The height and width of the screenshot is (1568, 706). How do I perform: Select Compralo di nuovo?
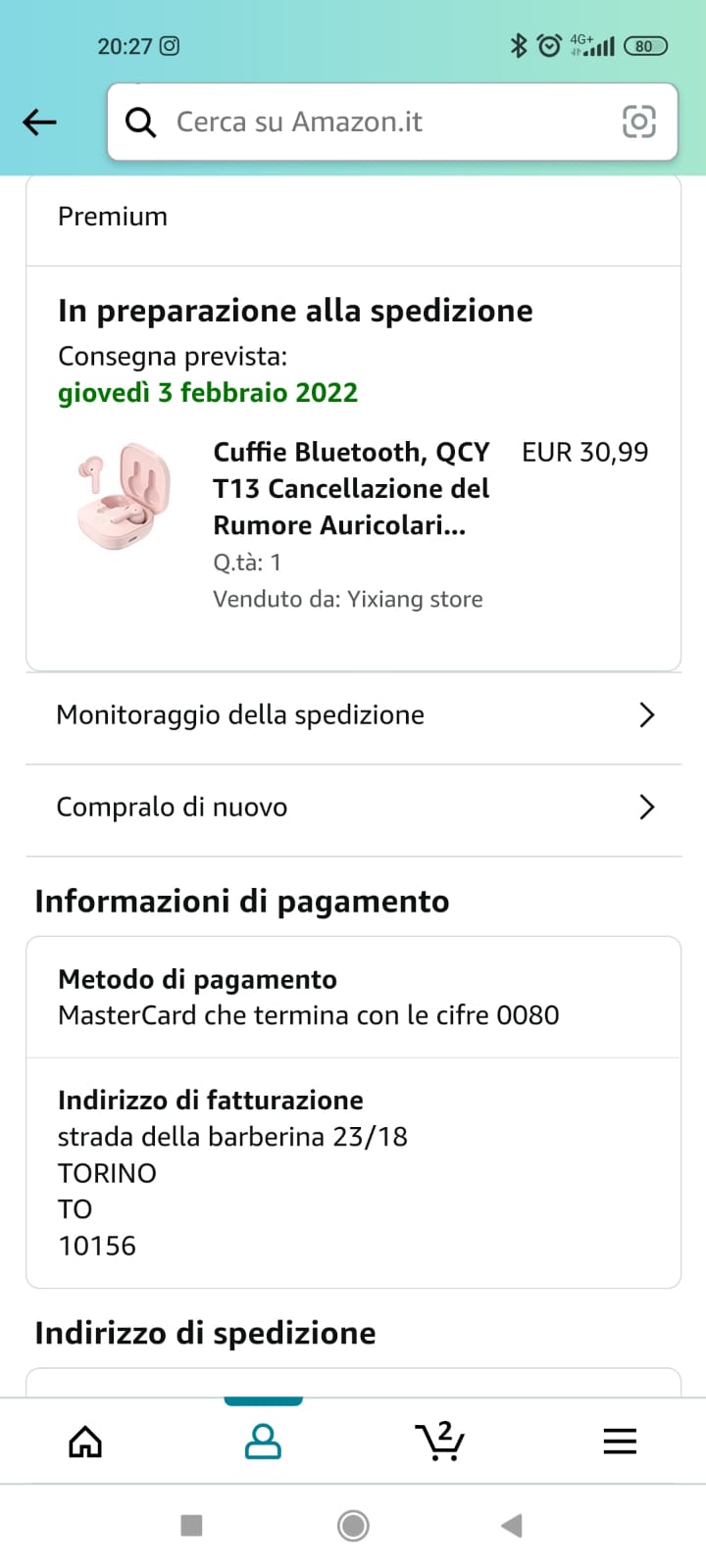pos(353,808)
